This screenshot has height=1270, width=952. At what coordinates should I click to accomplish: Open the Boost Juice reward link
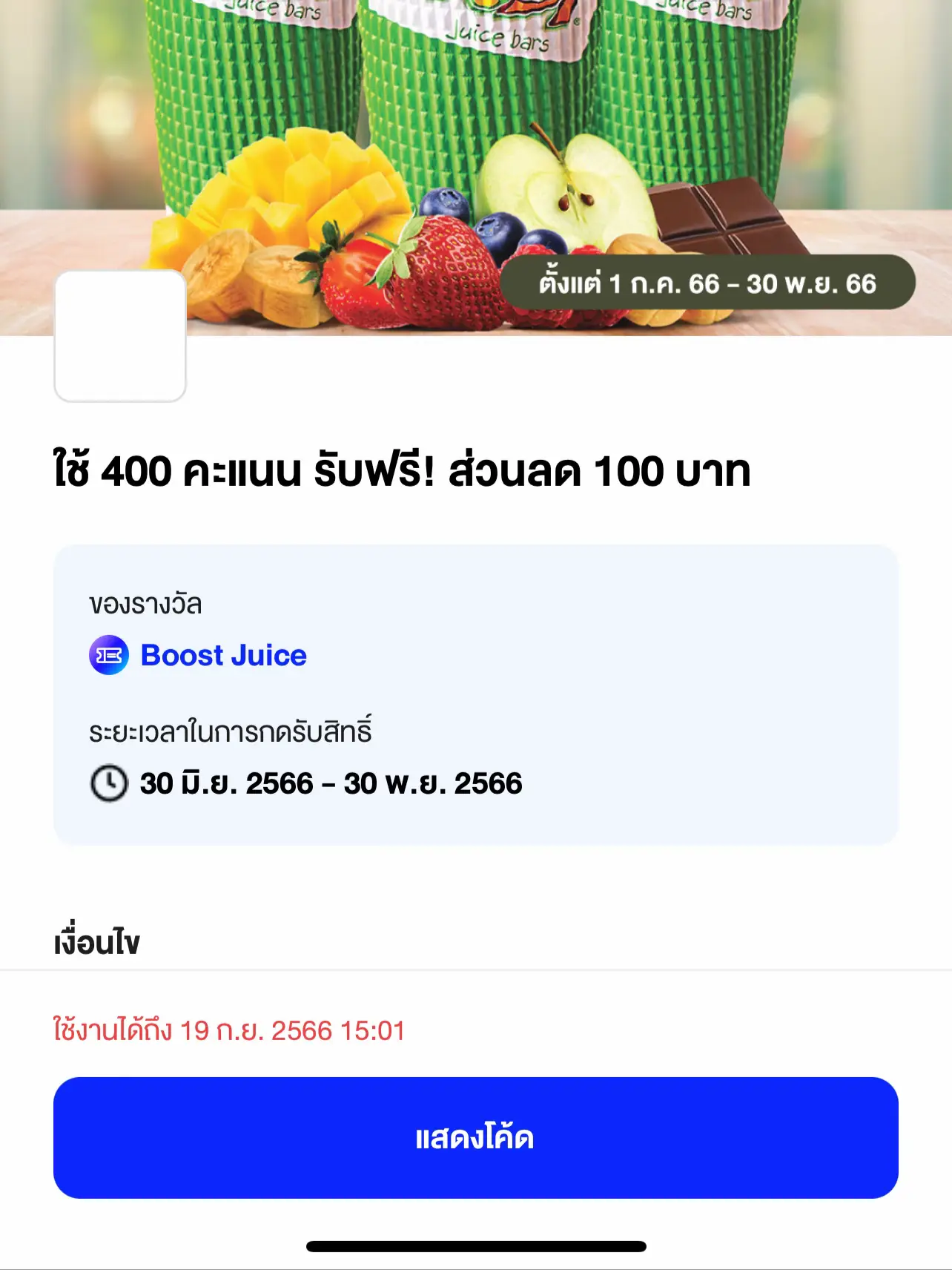224,655
